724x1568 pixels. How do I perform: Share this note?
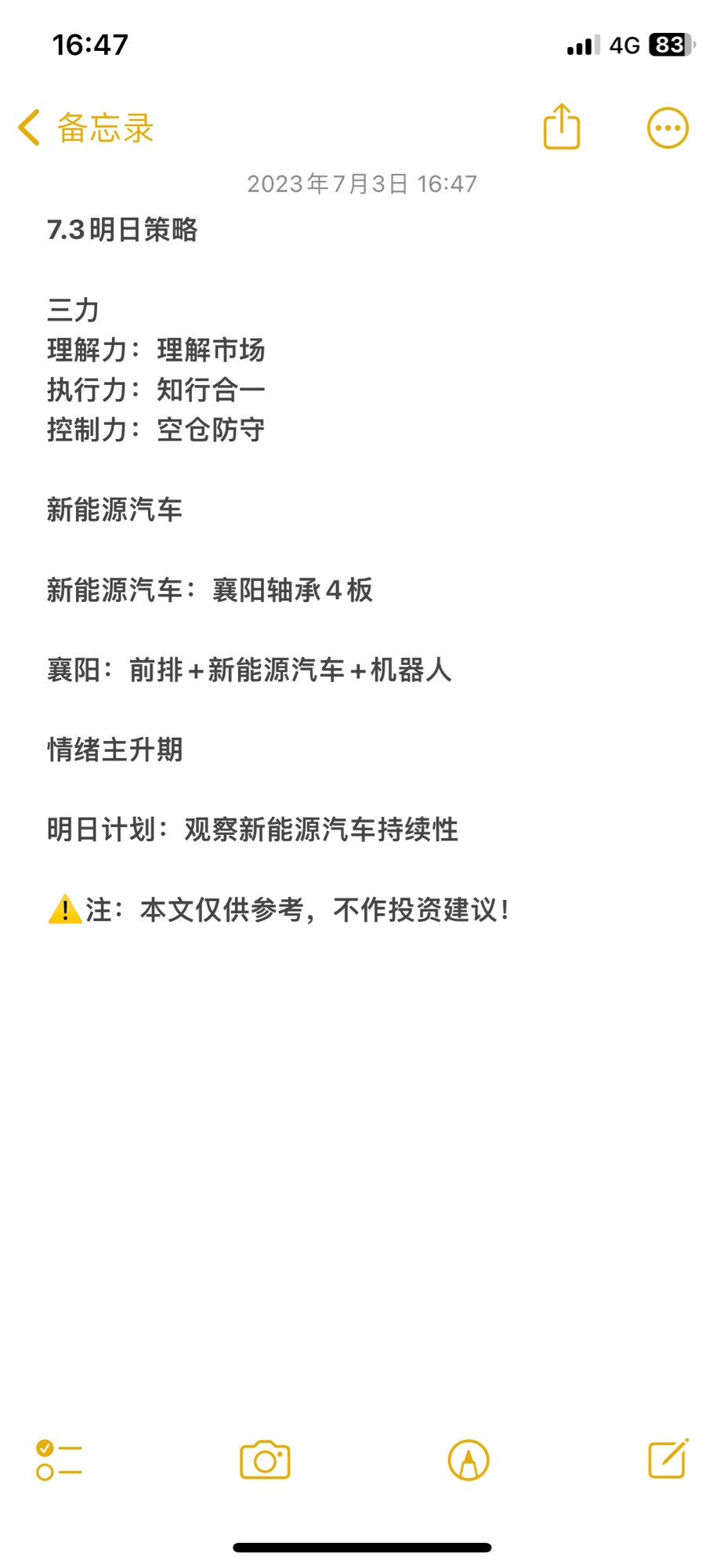pyautogui.click(x=562, y=126)
